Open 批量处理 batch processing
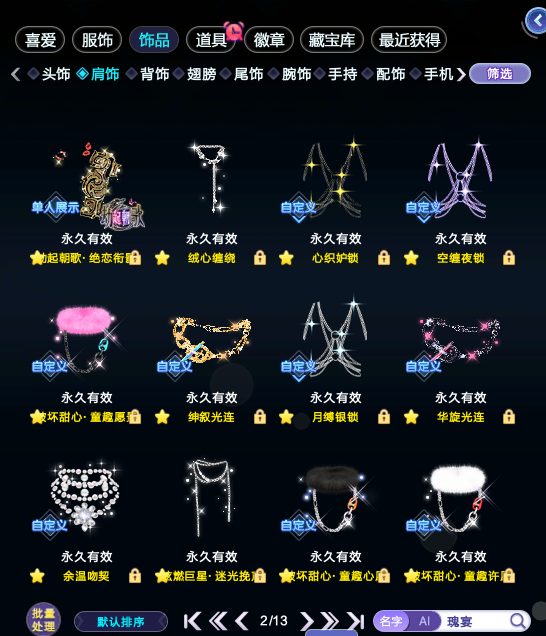Image resolution: width=546 pixels, height=636 pixels. pos(43,619)
